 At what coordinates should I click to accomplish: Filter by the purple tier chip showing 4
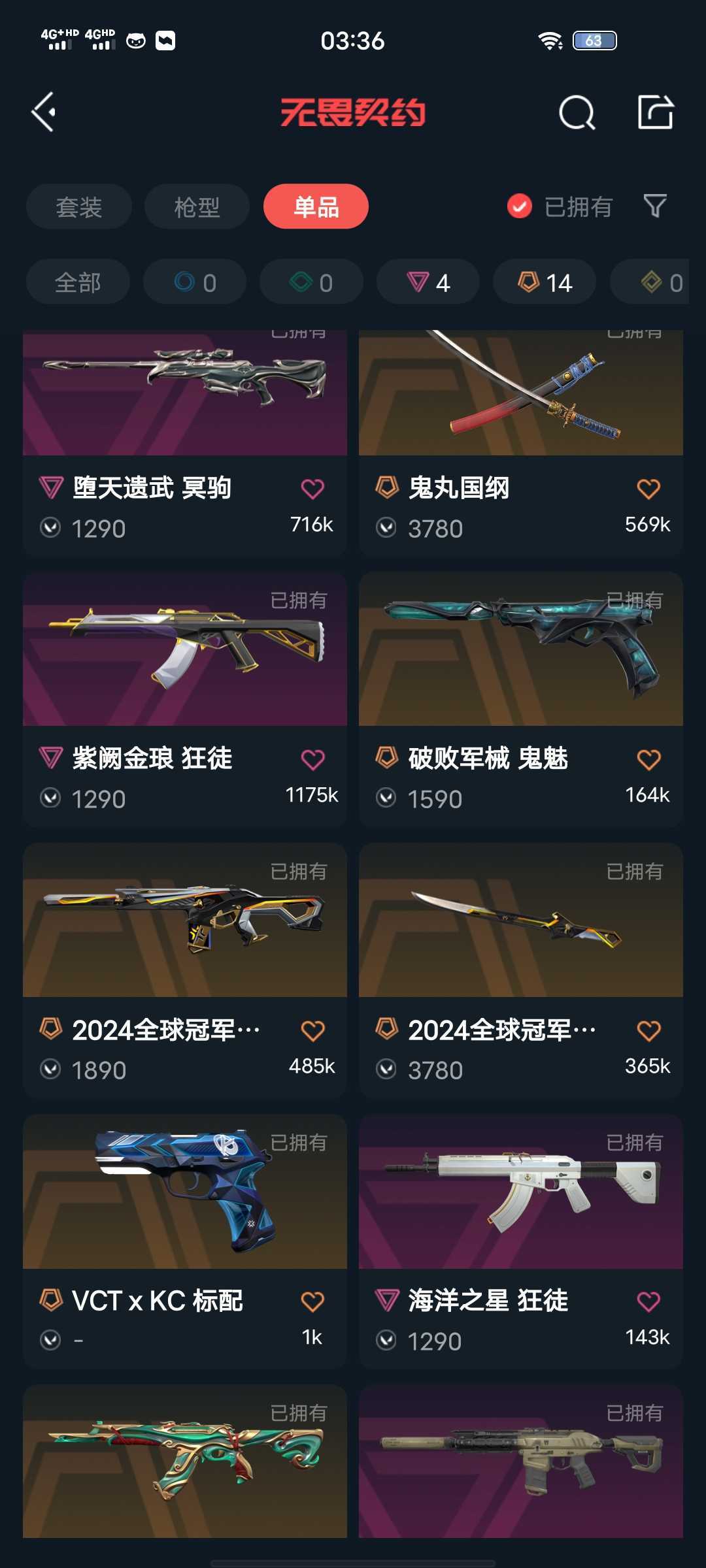point(428,282)
